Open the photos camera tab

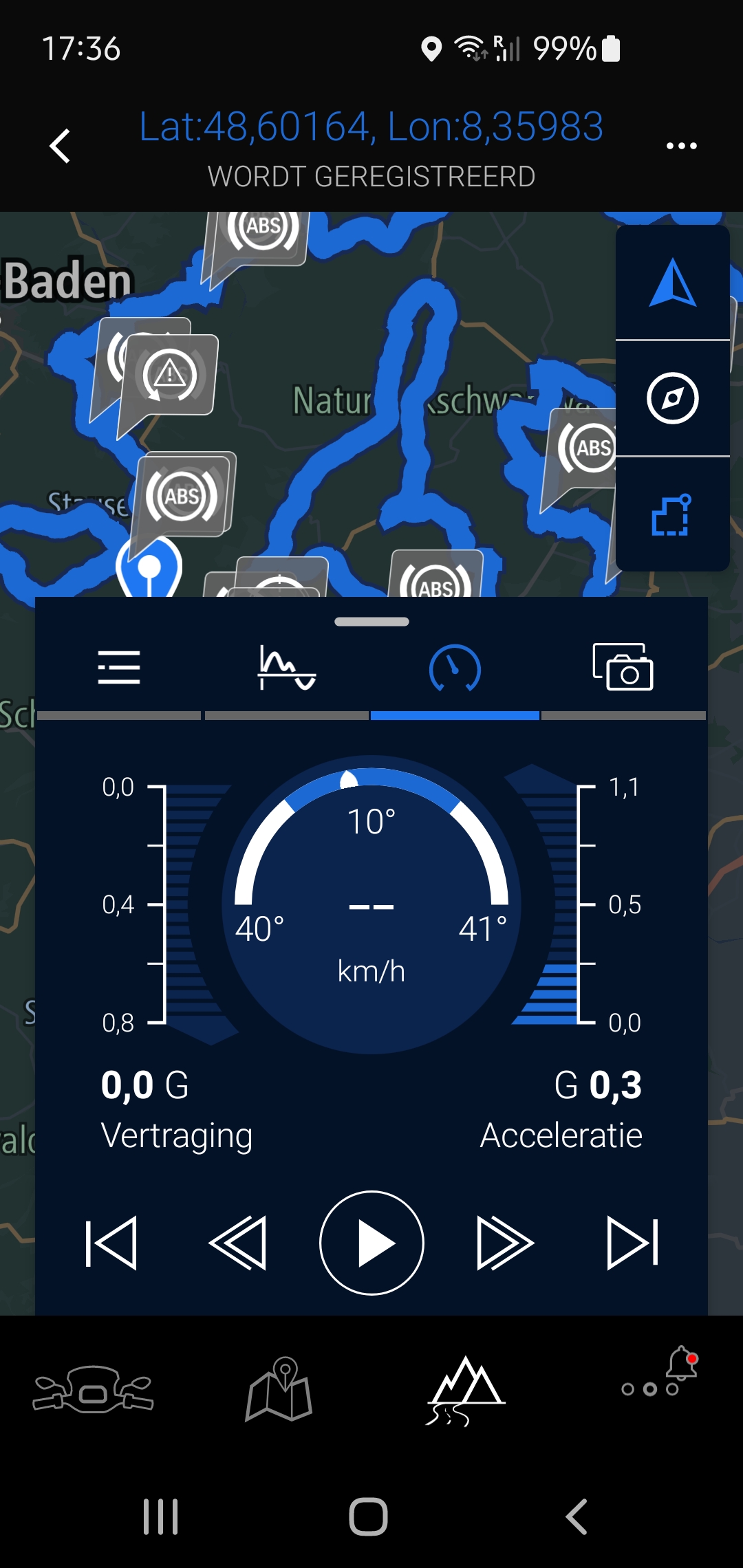pyautogui.click(x=623, y=668)
